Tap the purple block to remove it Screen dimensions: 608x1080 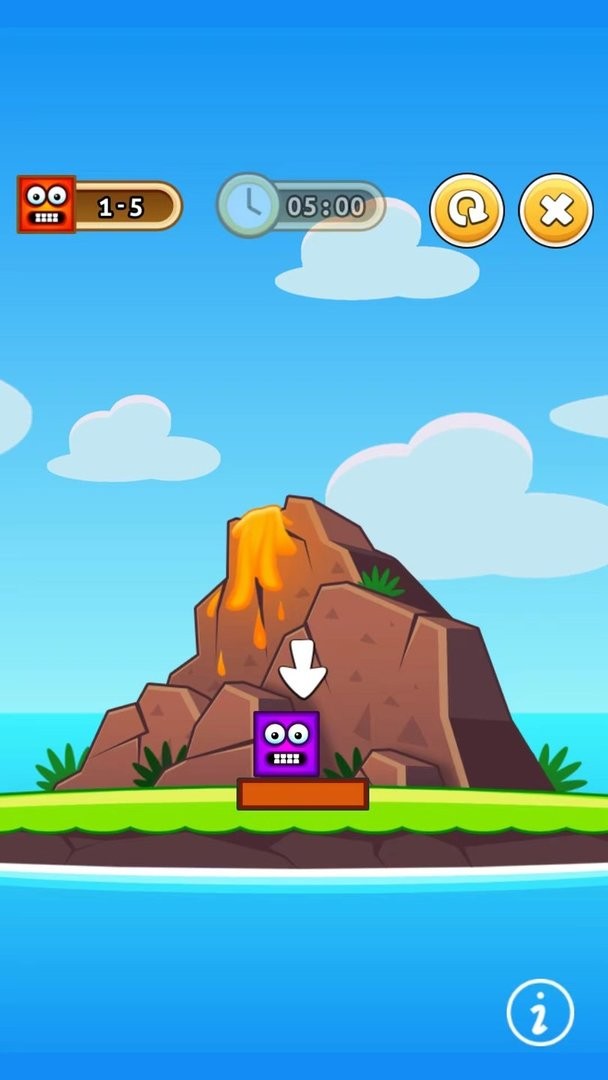286,744
